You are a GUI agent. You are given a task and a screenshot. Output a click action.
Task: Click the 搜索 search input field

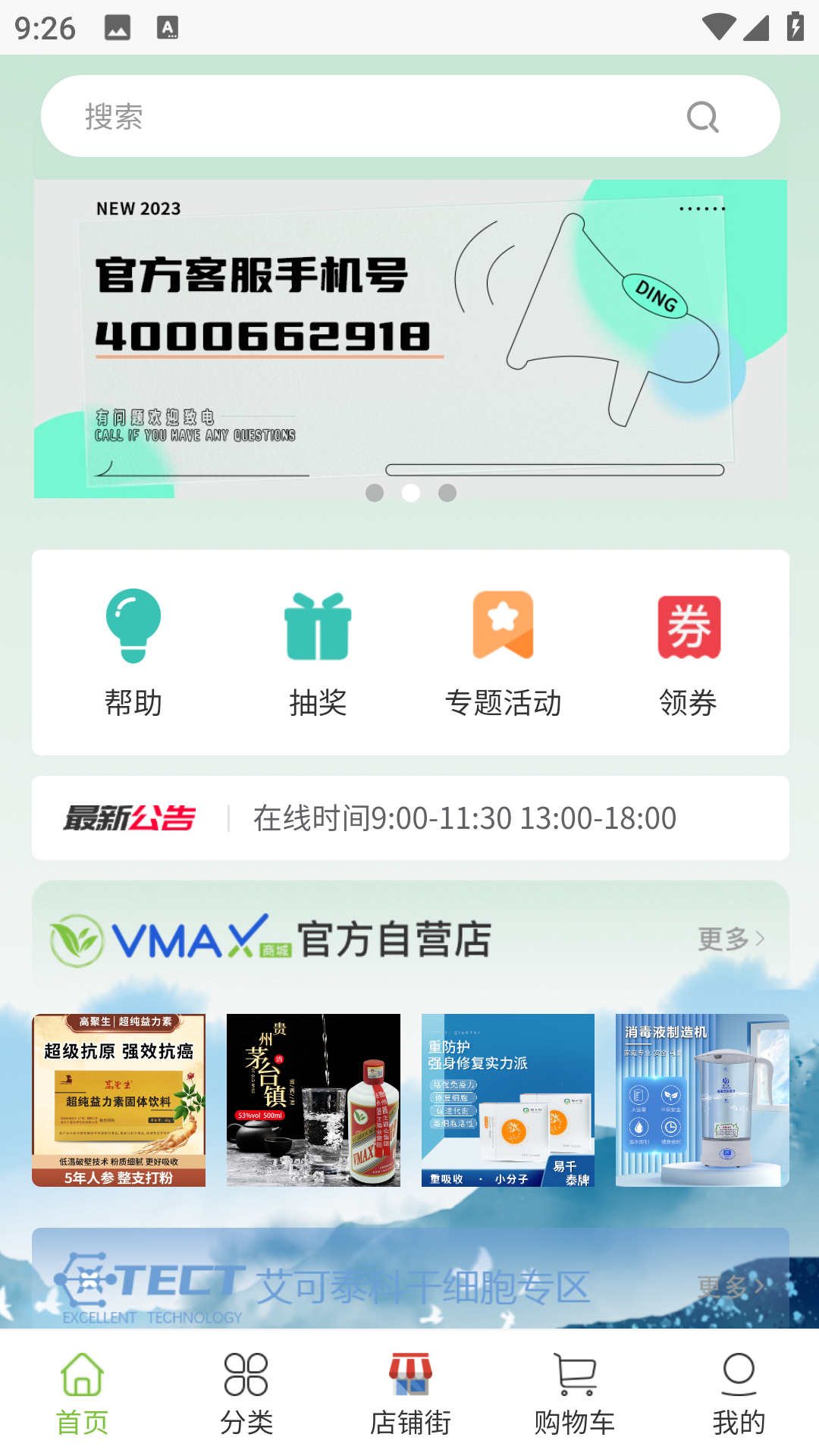click(x=303, y=116)
